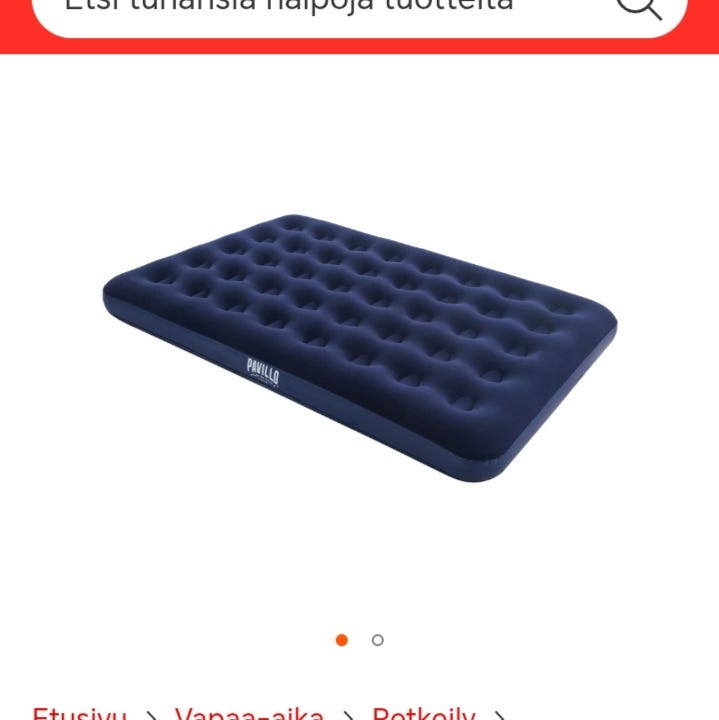Open the air mattress product image
The width and height of the screenshot is (719, 720).
tap(360, 345)
